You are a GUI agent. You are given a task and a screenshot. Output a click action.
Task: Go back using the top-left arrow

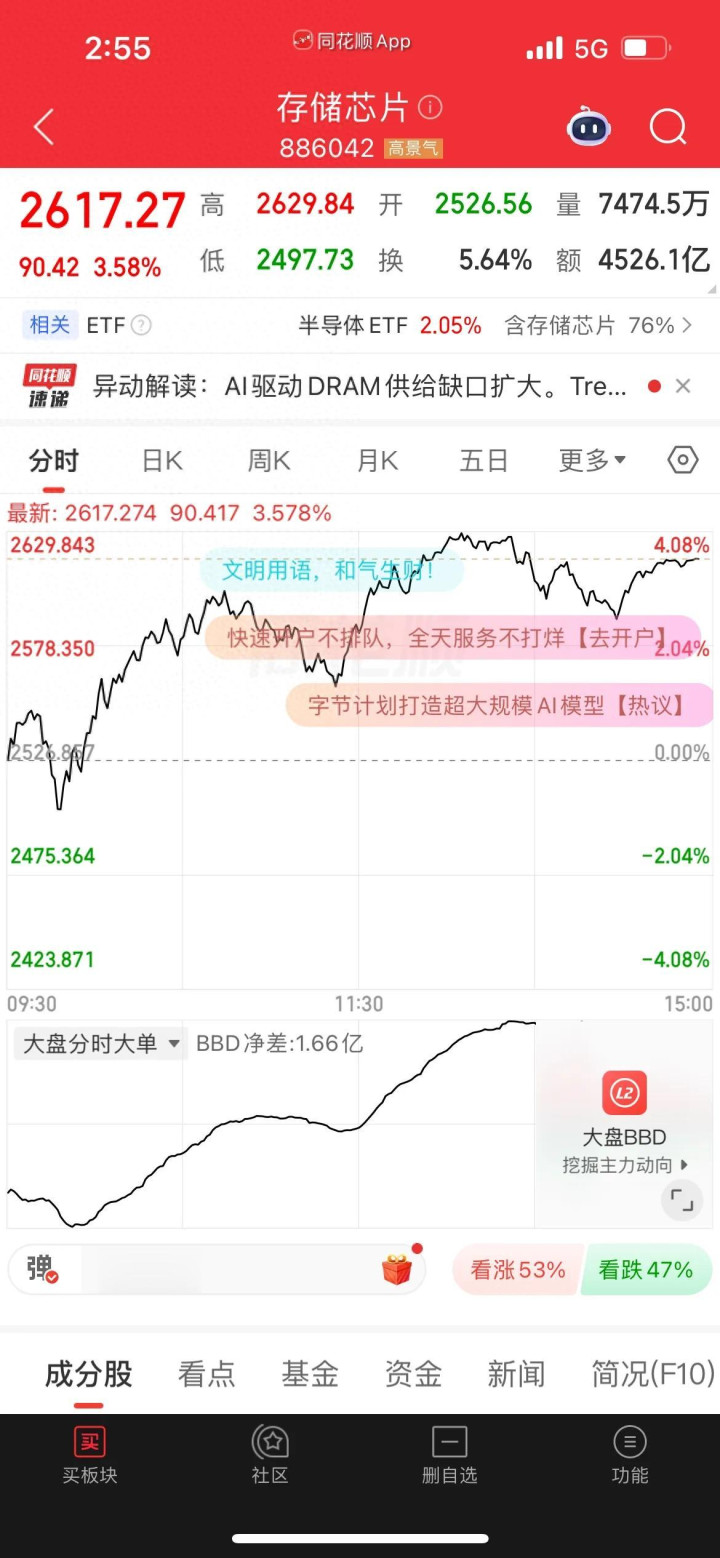[x=43, y=128]
